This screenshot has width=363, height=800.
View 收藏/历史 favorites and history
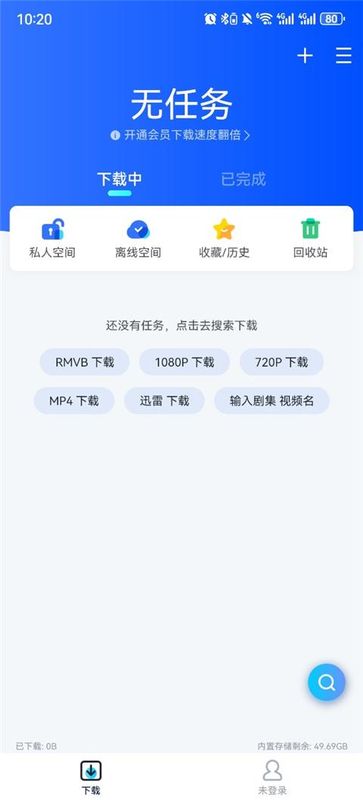[224, 239]
